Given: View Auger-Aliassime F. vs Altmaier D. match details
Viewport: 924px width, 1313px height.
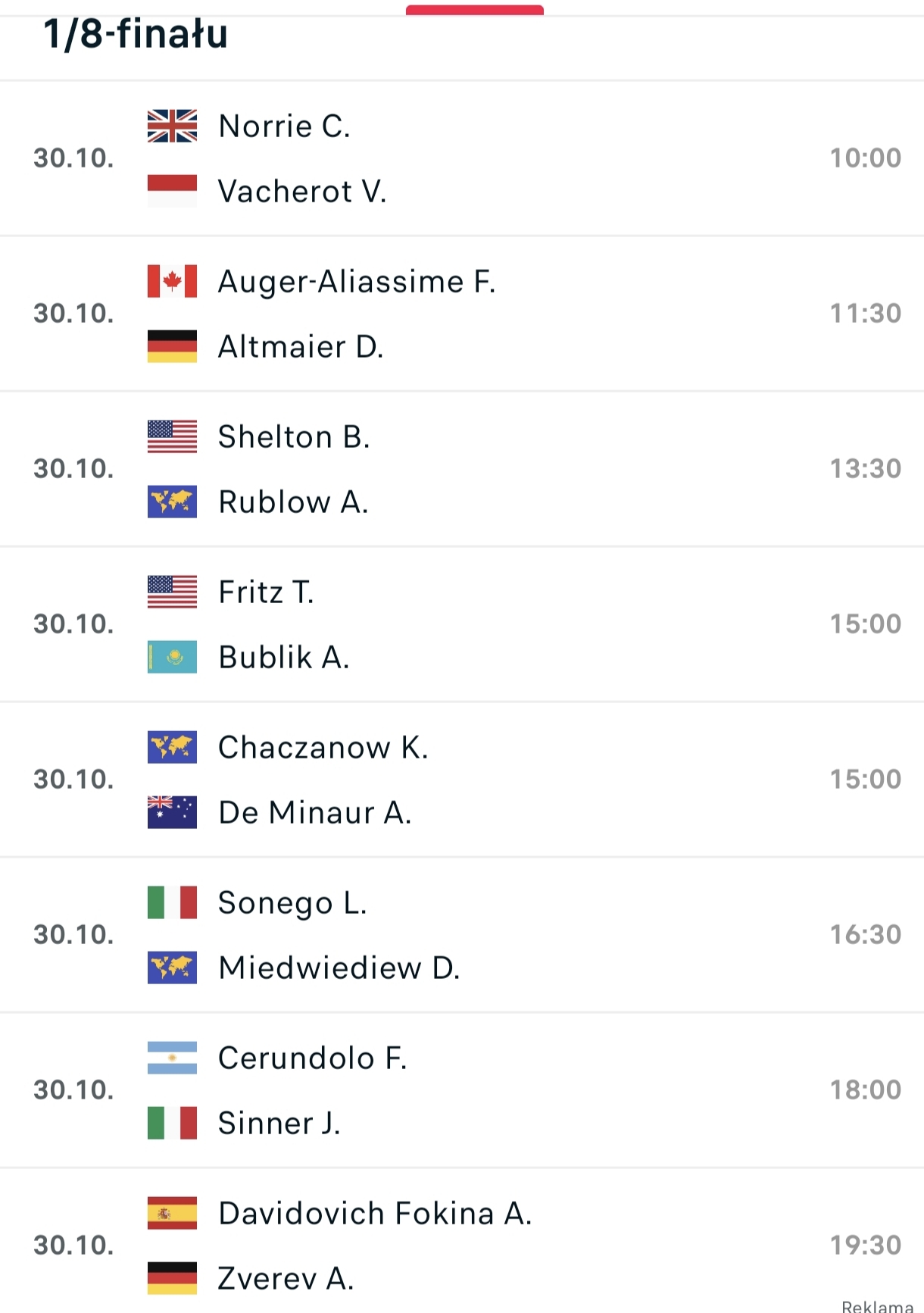Looking at the screenshot, I should pos(462,314).
